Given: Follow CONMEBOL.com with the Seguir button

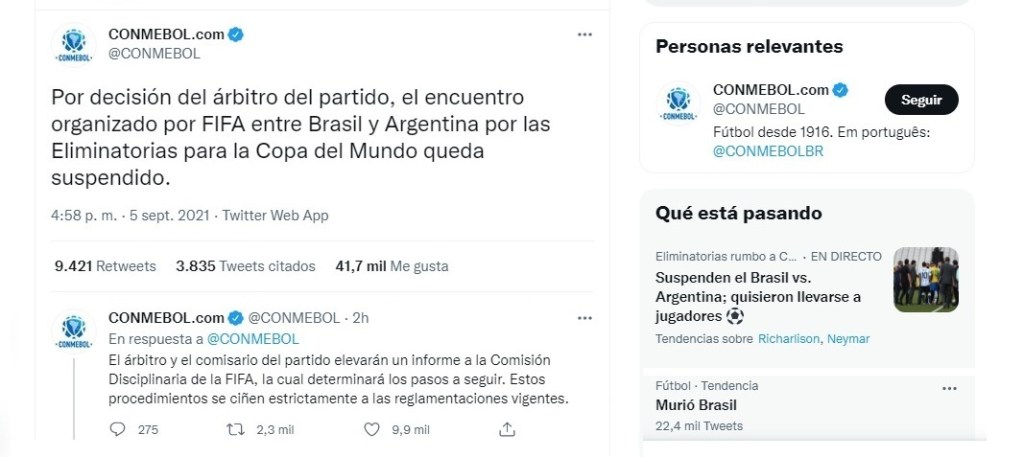Looking at the screenshot, I should (921, 100).
